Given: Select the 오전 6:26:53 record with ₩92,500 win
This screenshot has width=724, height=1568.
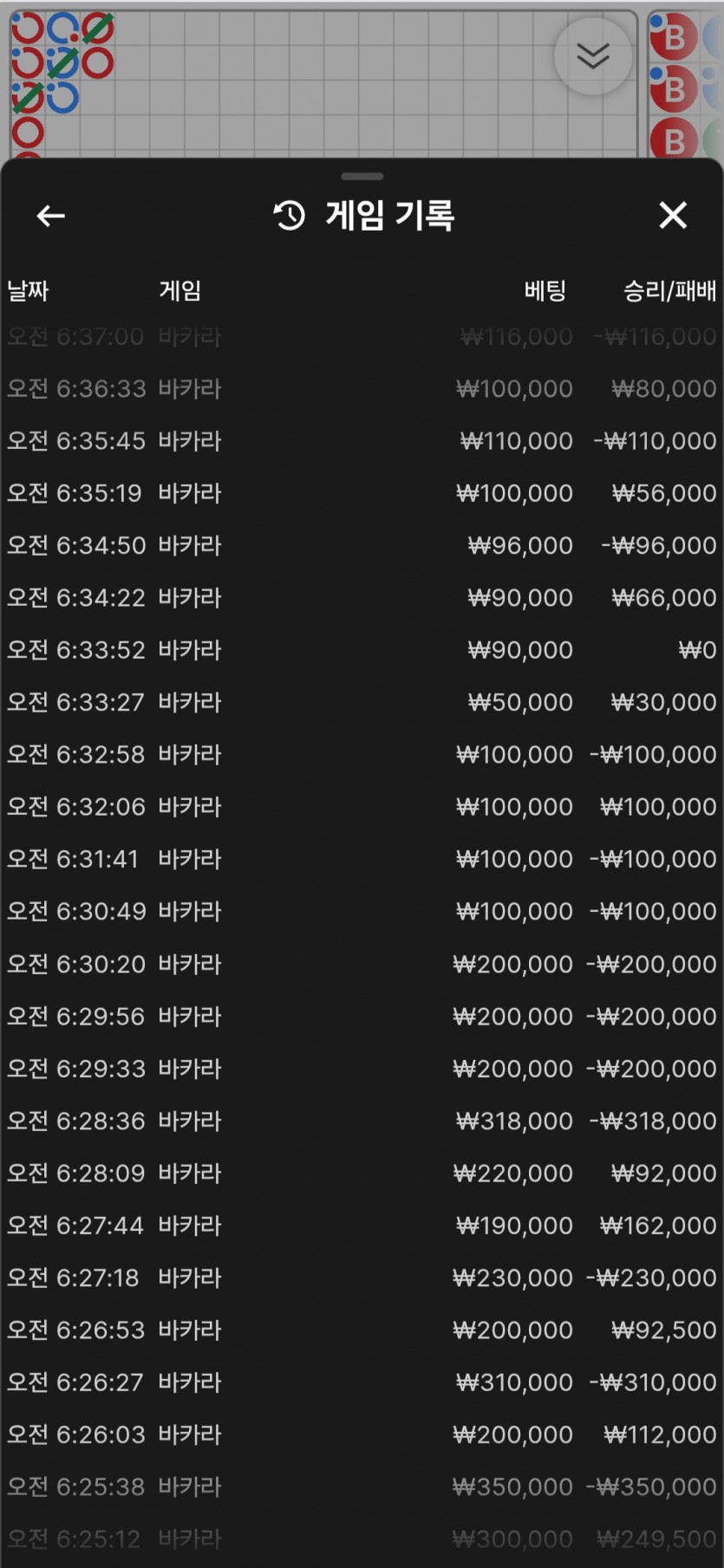Looking at the screenshot, I should click(362, 1330).
